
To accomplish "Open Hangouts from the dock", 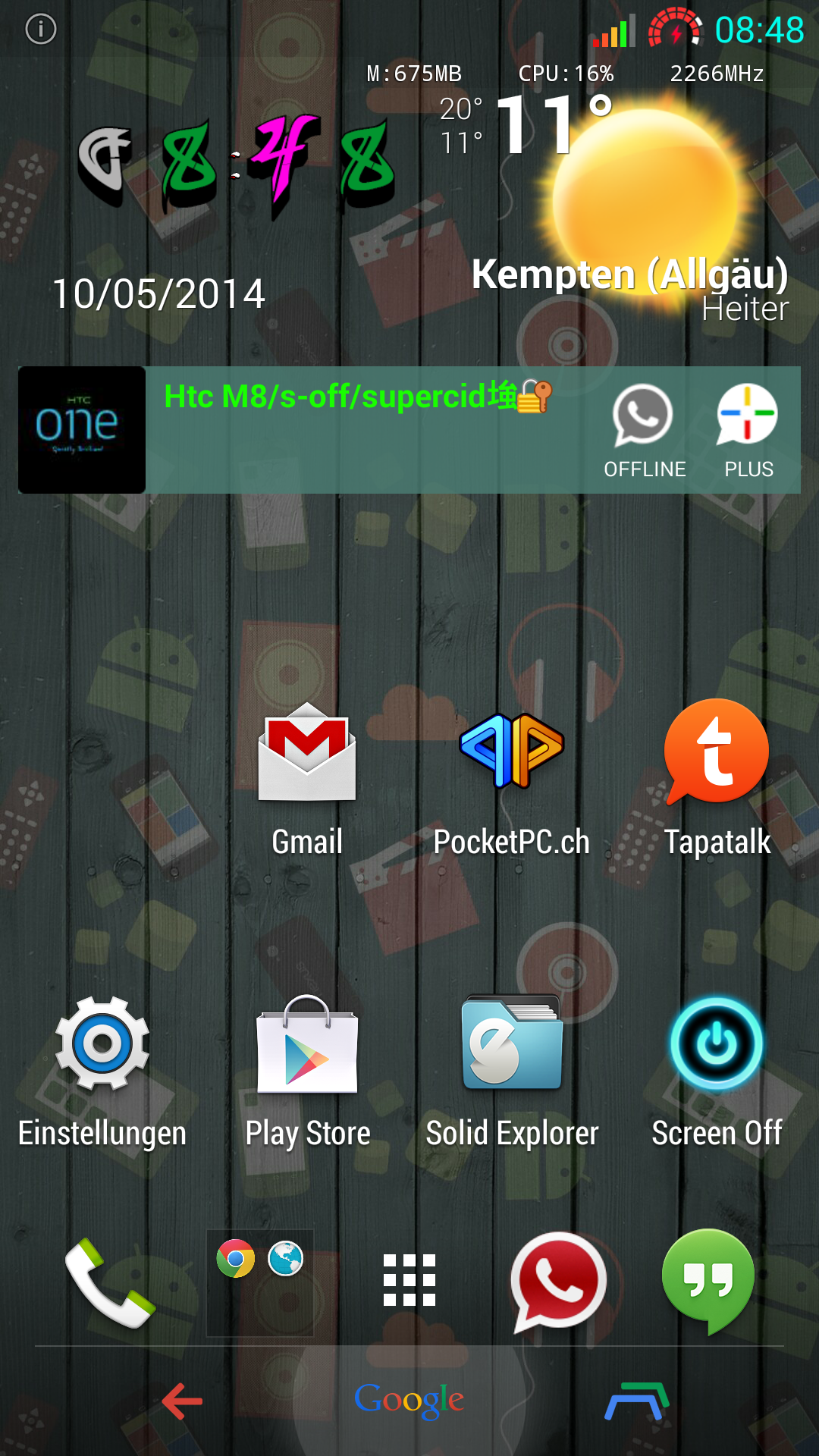I will (708, 1282).
